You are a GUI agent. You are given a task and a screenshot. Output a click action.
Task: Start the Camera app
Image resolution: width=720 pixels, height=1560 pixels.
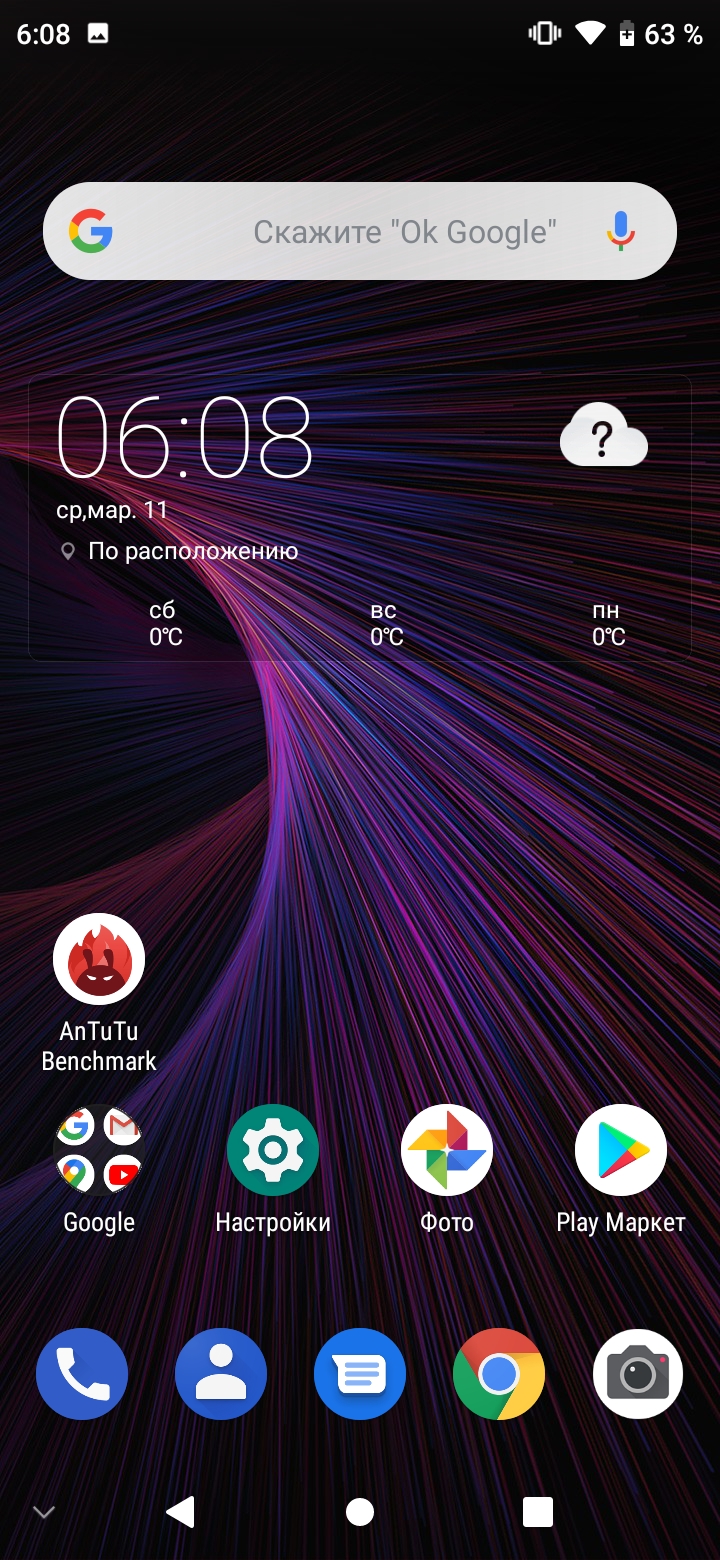click(637, 1374)
